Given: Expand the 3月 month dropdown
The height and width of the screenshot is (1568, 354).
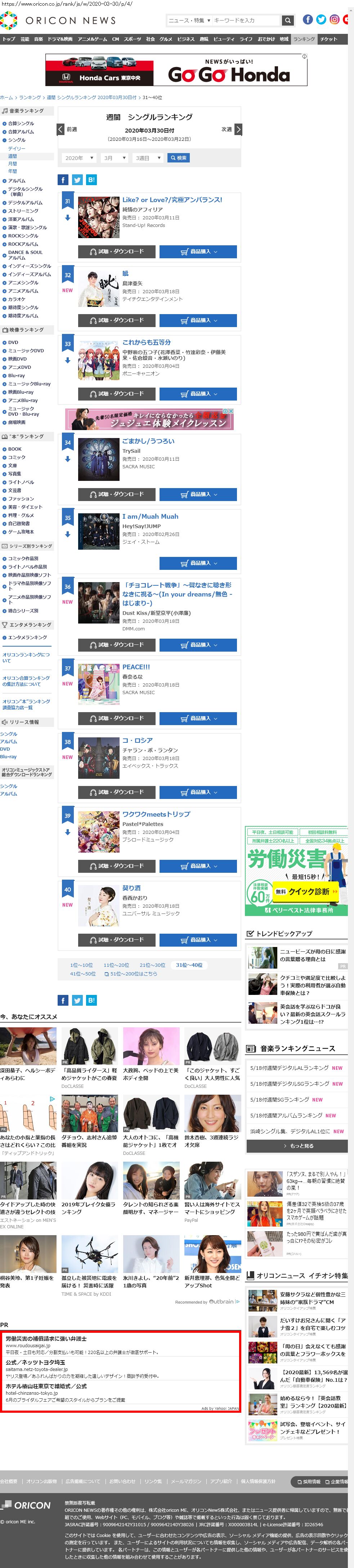Looking at the screenshot, I should coord(114,158).
